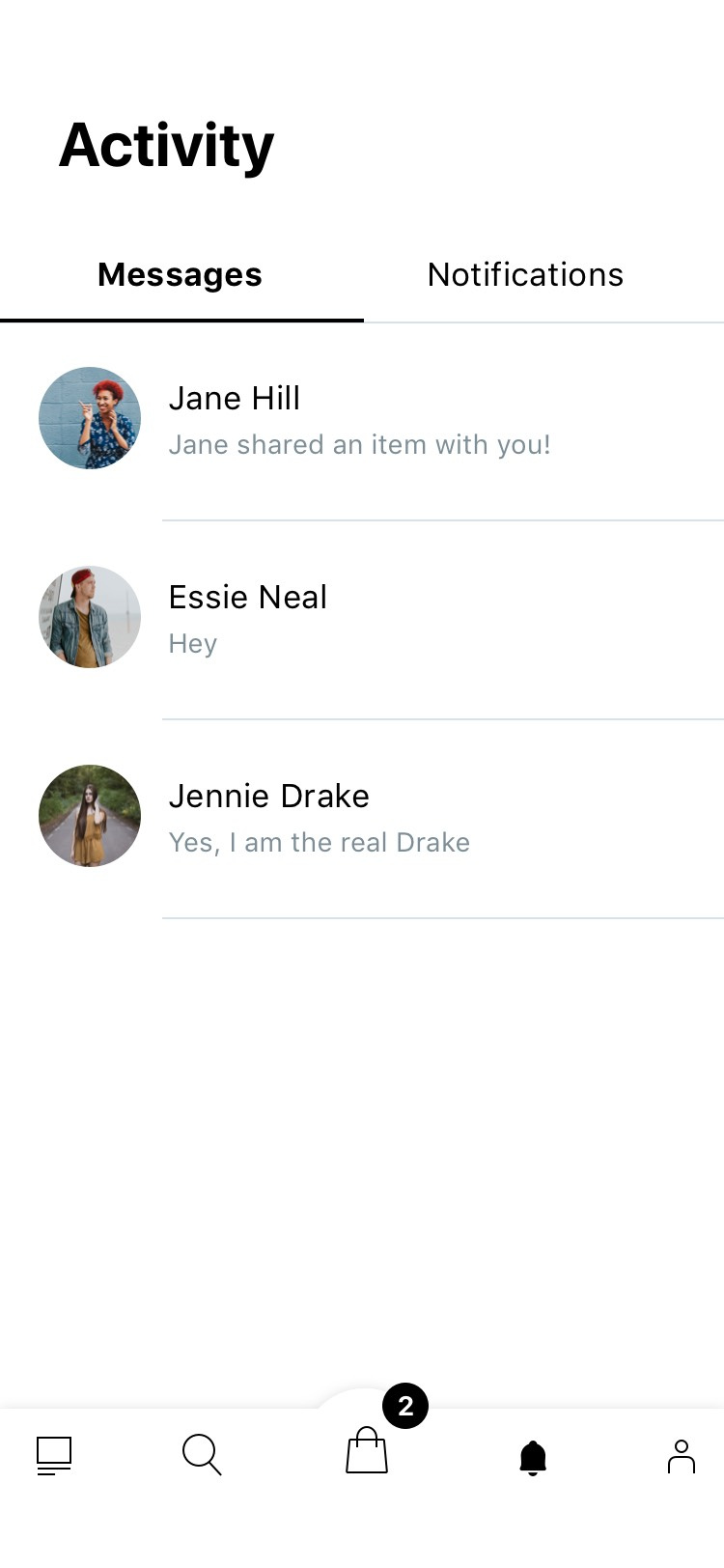Open the shopping bag icon
This screenshot has width=724, height=1568.
tap(367, 1451)
